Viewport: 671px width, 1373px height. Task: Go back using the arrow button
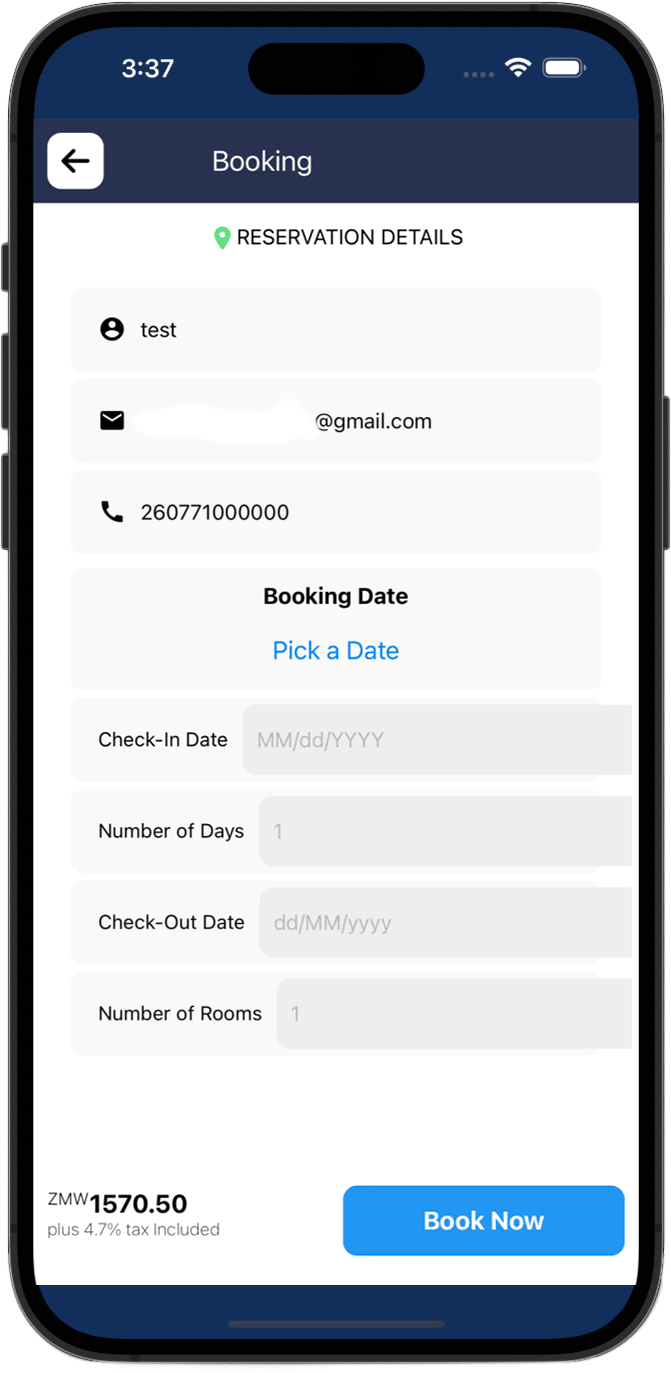(x=75, y=161)
